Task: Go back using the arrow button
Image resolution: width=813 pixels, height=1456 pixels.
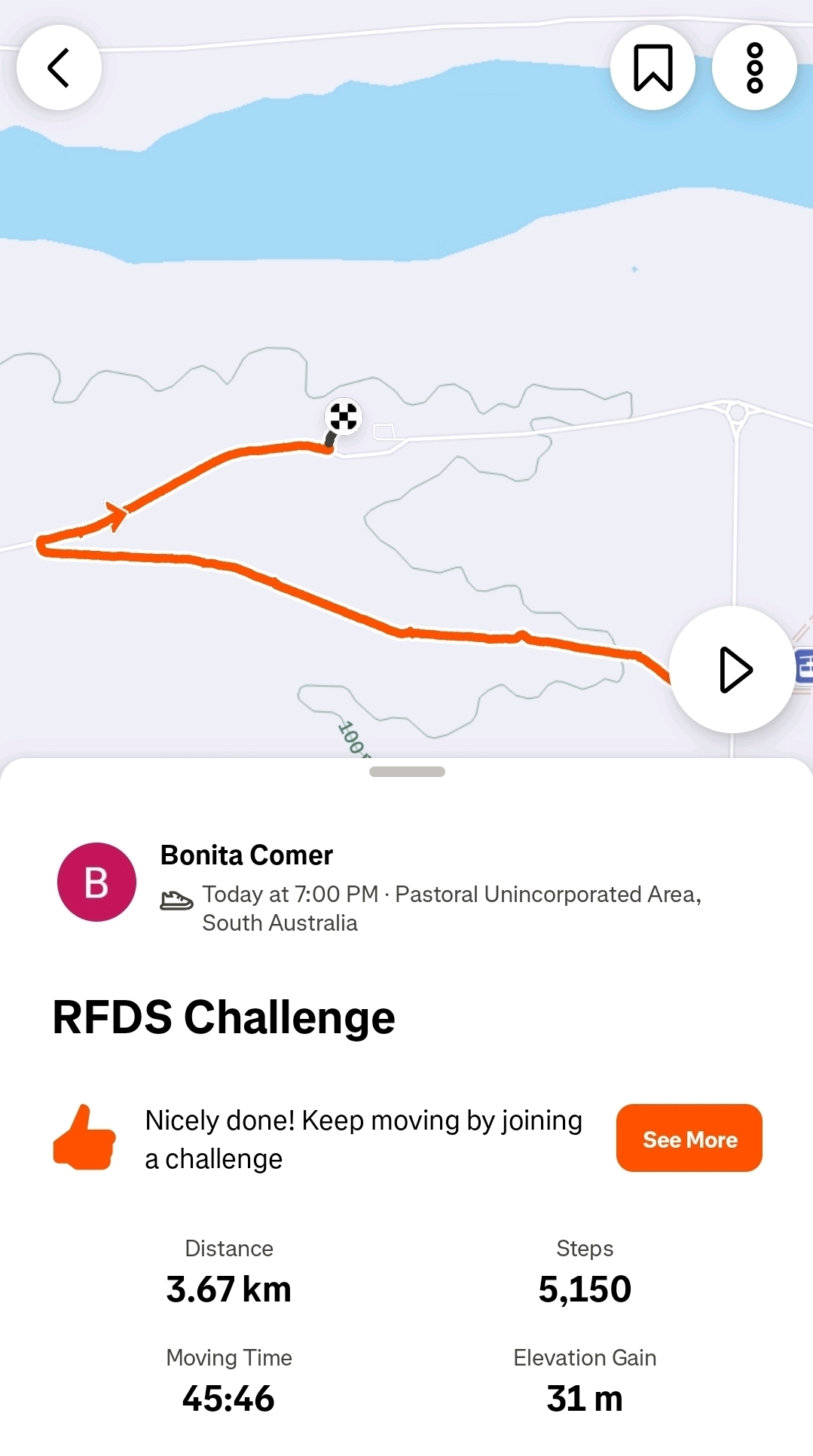Action: pyautogui.click(x=59, y=68)
